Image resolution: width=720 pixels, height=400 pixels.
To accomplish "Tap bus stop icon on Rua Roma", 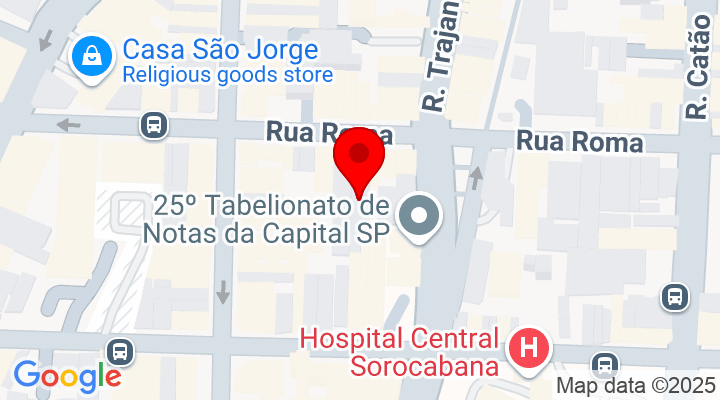I will pyautogui.click(x=153, y=125).
